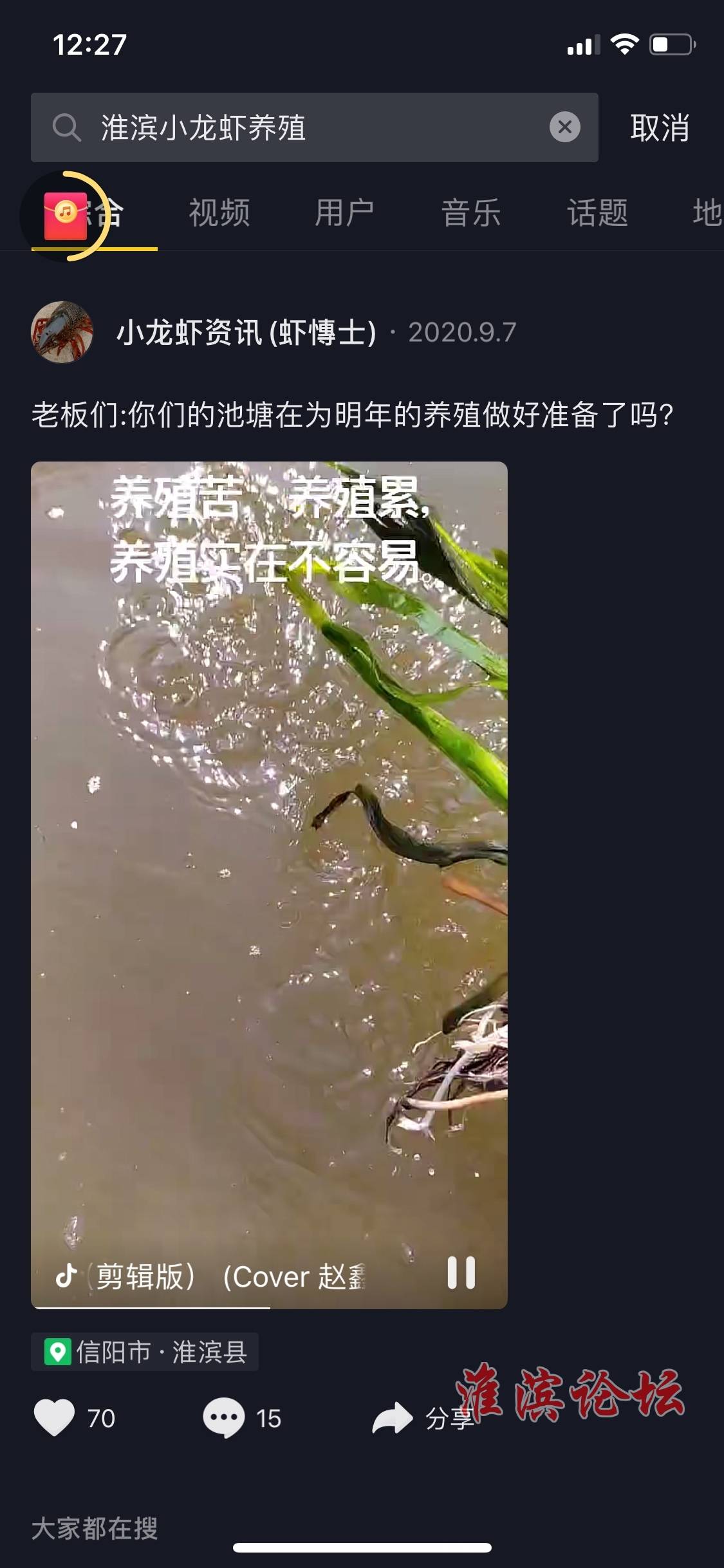Open the user name 小龙虾资讯 (虾博士)
724x1568 pixels.
tap(246, 333)
